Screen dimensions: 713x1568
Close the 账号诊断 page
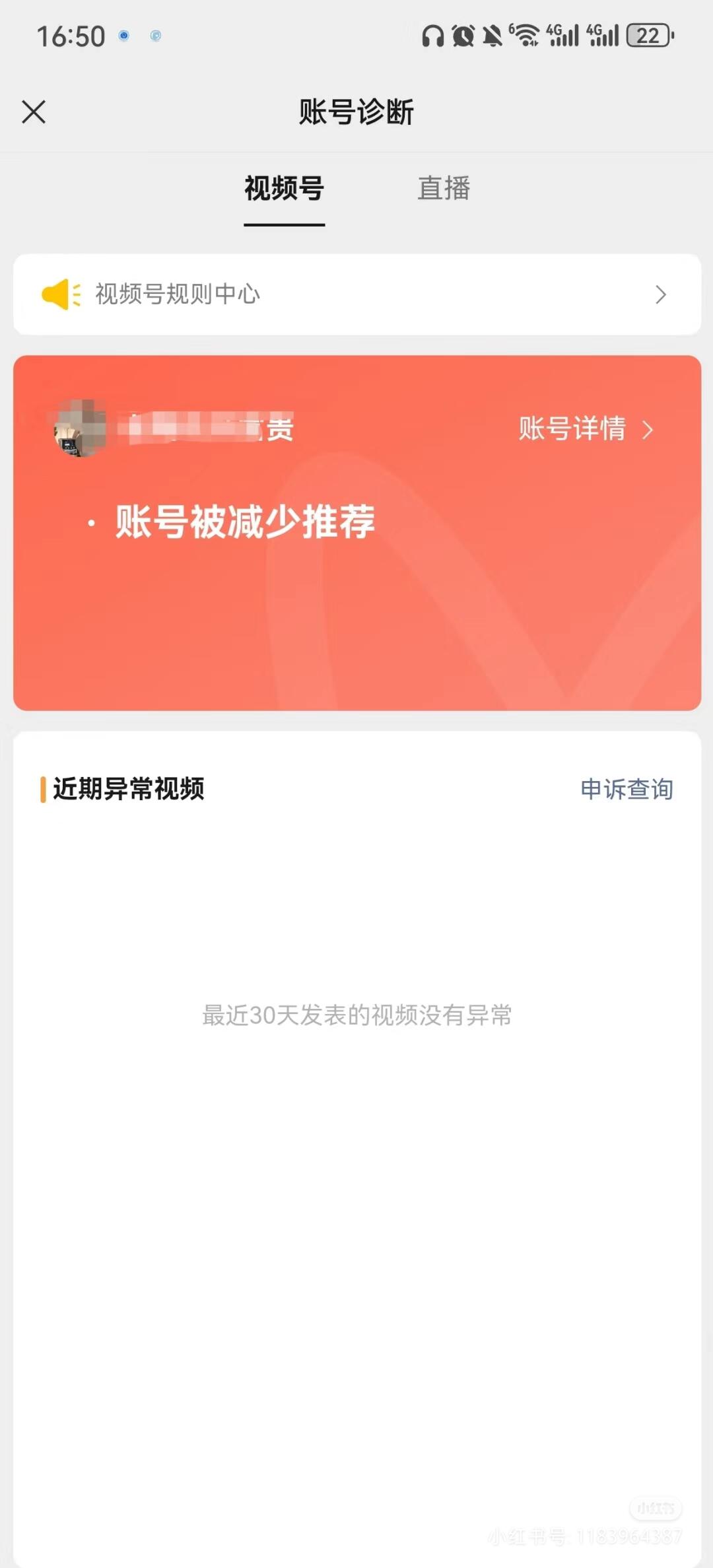pyautogui.click(x=34, y=112)
